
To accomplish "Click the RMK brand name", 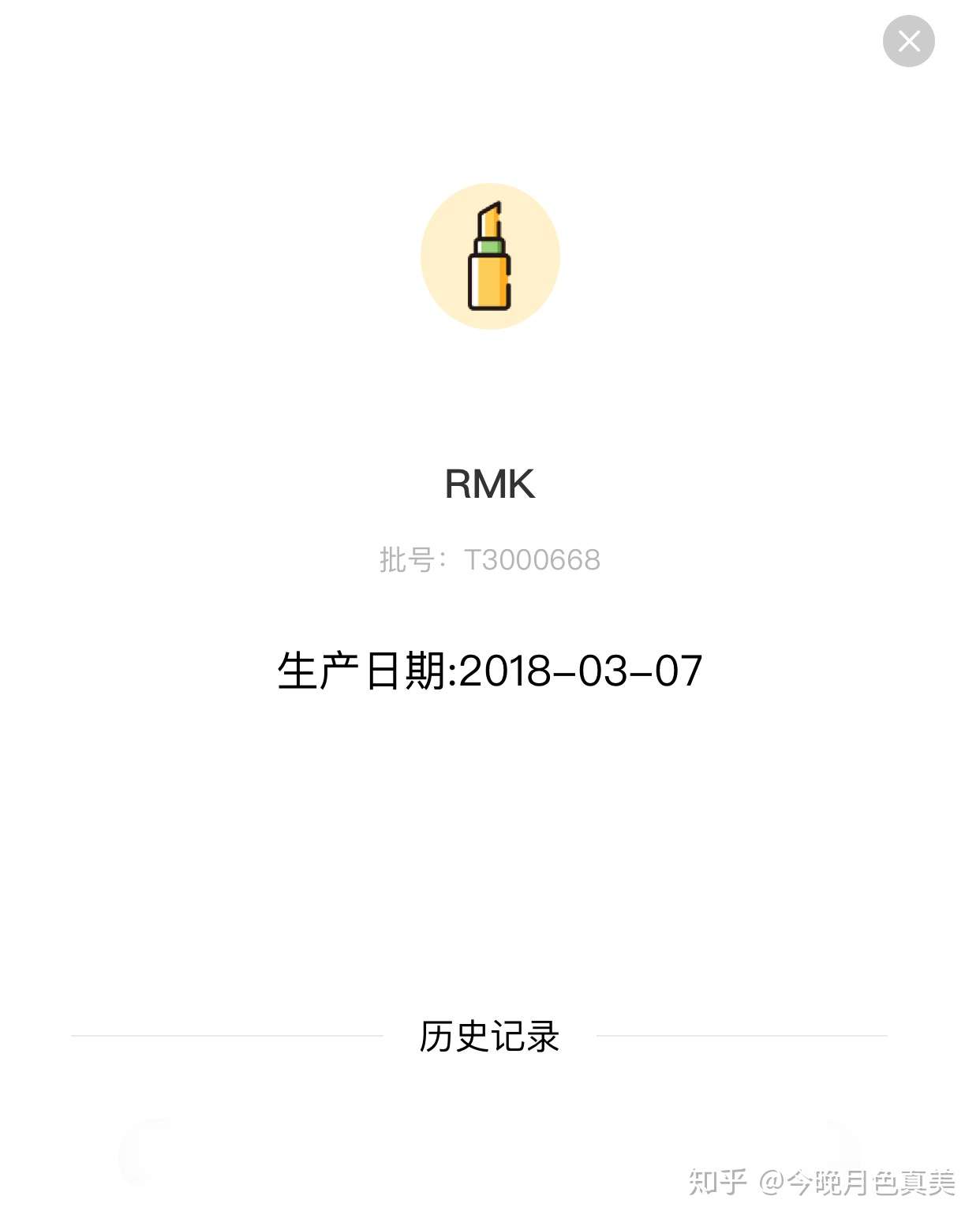I will tap(490, 482).
